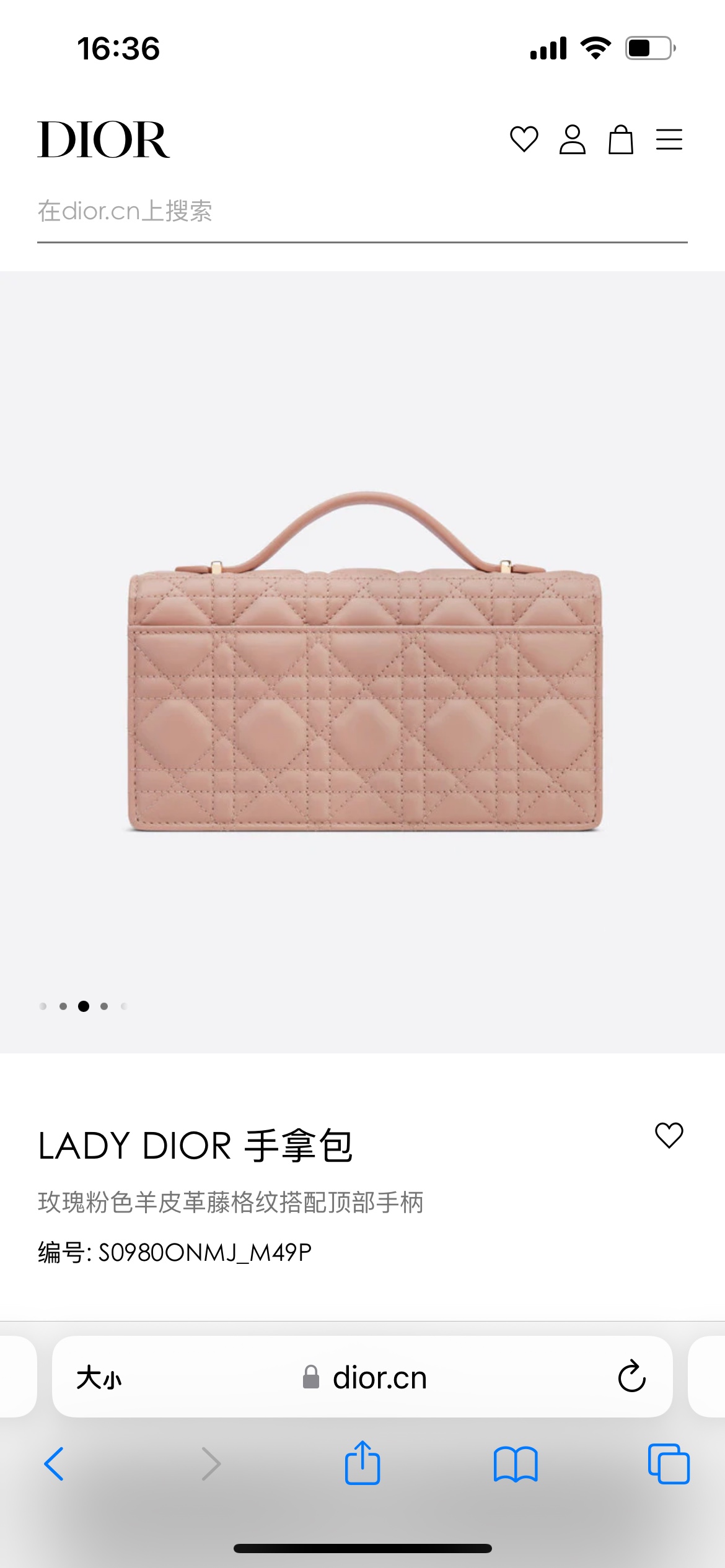Open the hamburger menu

tap(669, 139)
